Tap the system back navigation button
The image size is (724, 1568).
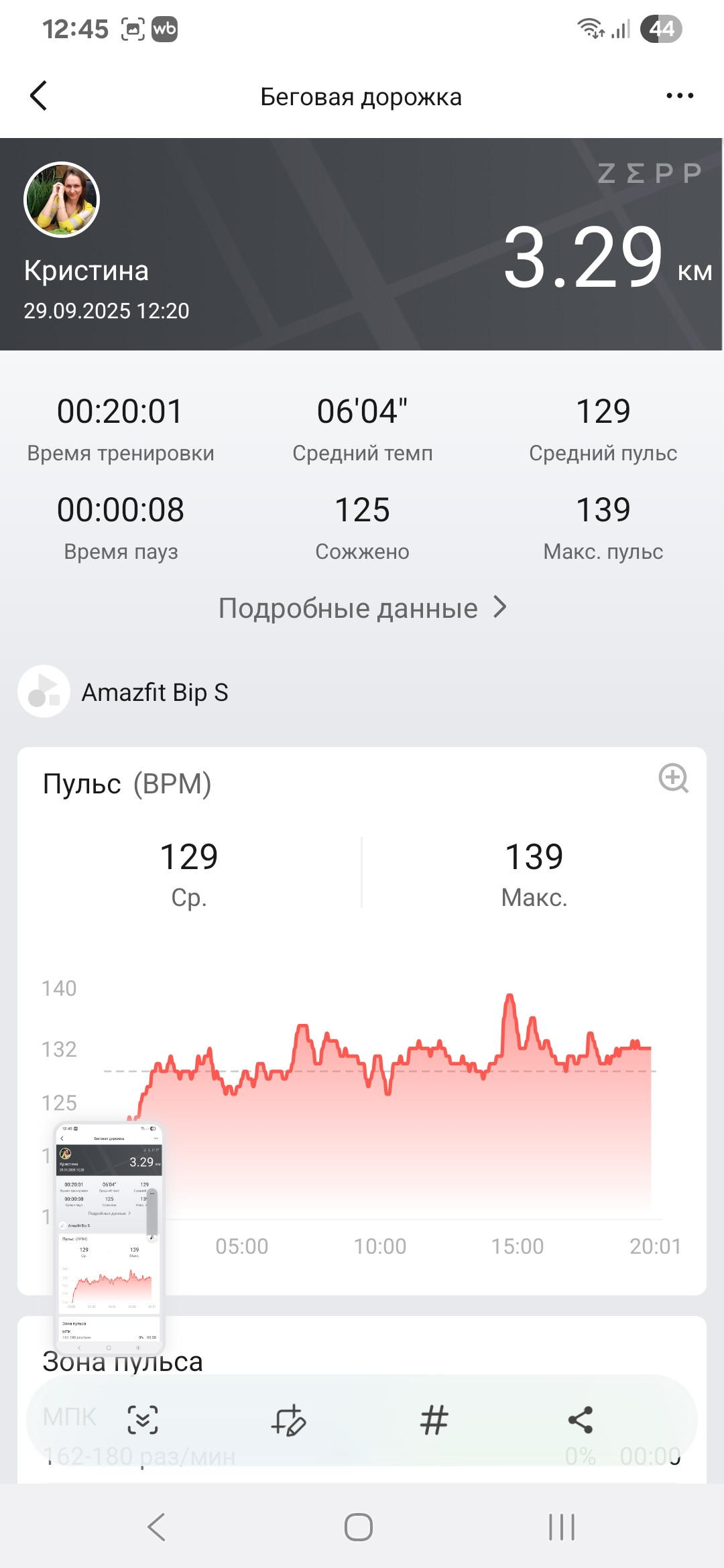point(156,1527)
